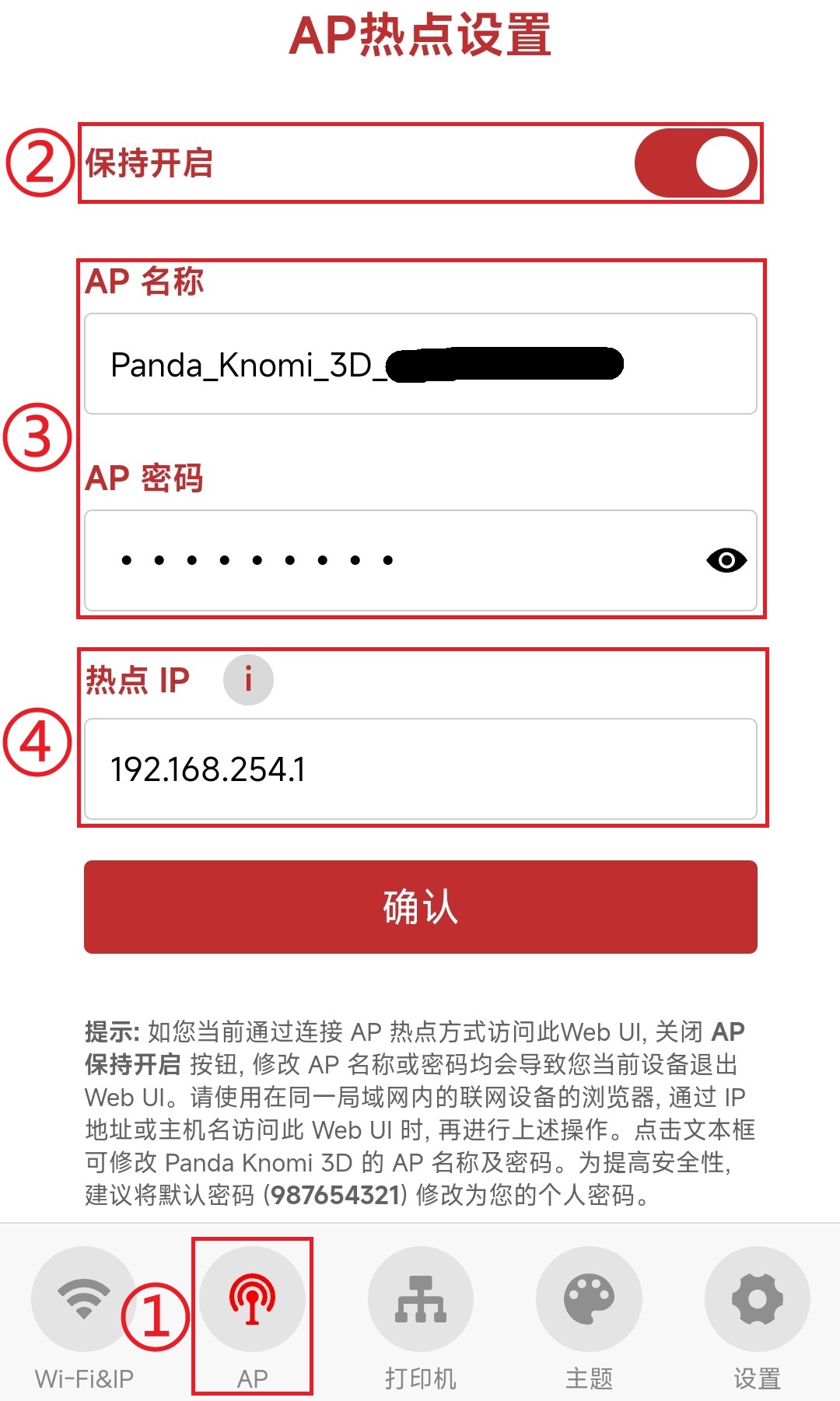Image resolution: width=840 pixels, height=1401 pixels.
Task: Go to the 打印机 tab
Action: (420, 1316)
